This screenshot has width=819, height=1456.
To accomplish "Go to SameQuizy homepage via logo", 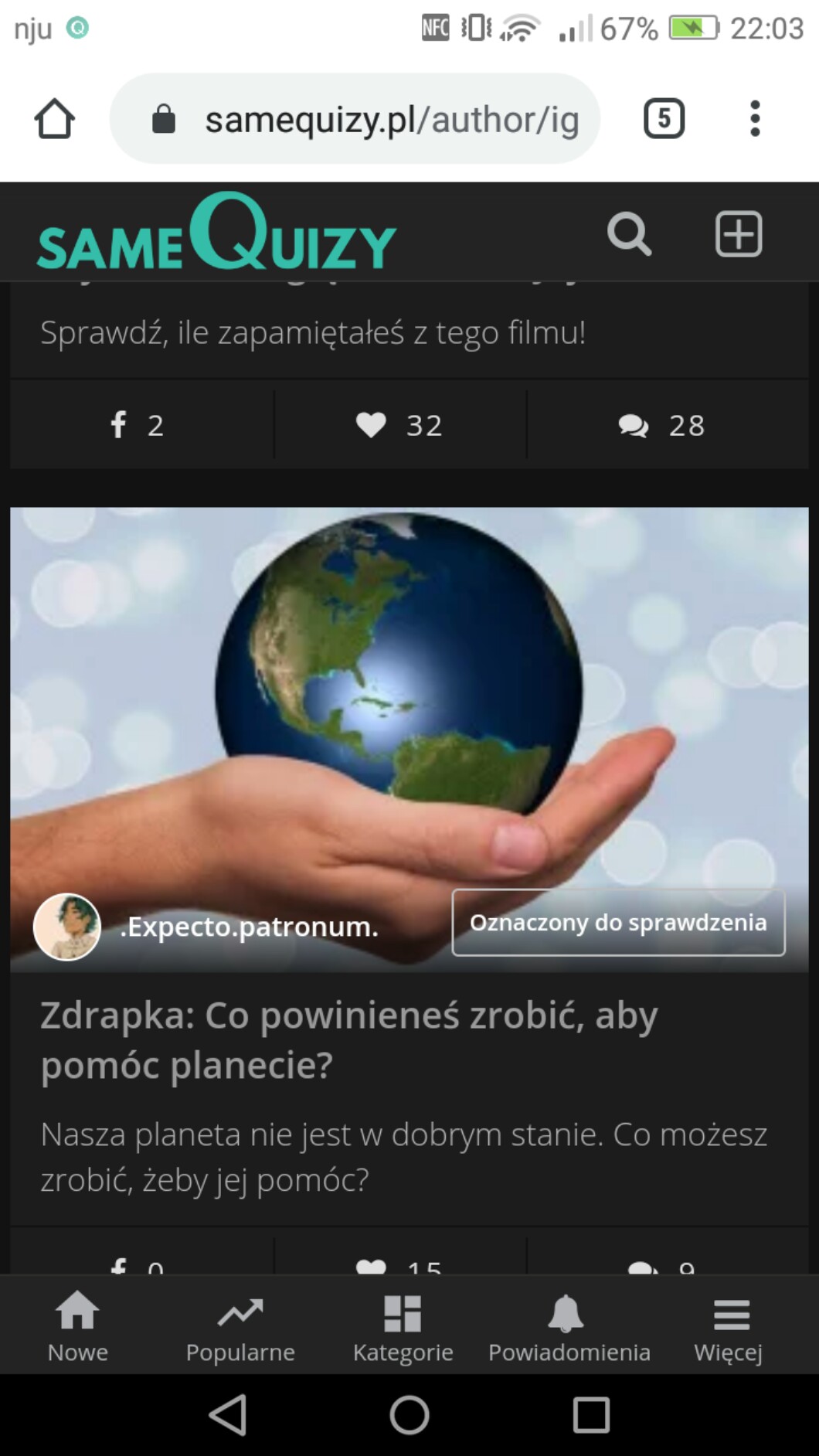I will click(x=216, y=233).
